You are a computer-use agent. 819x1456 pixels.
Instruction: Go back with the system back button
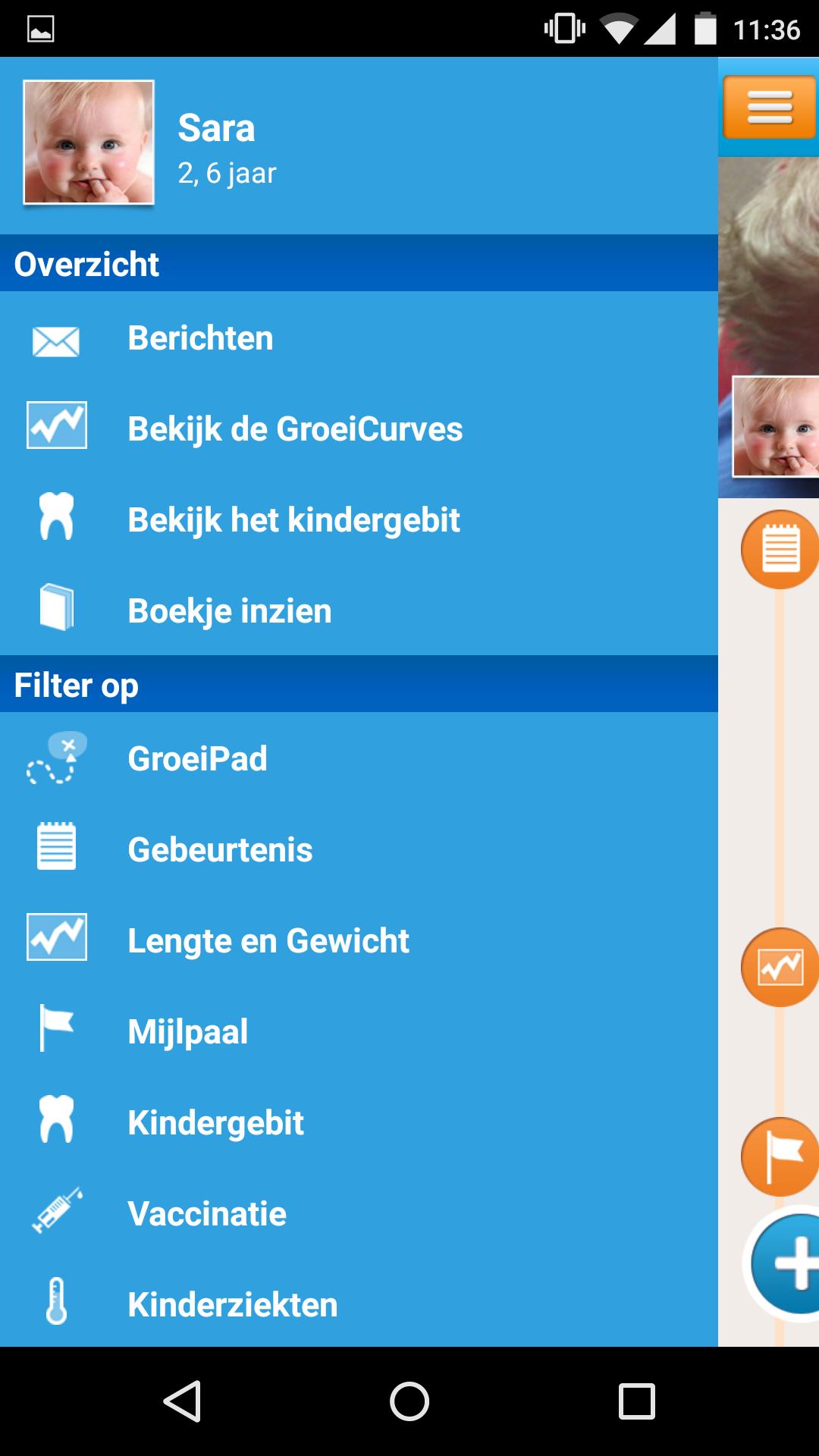182,1401
